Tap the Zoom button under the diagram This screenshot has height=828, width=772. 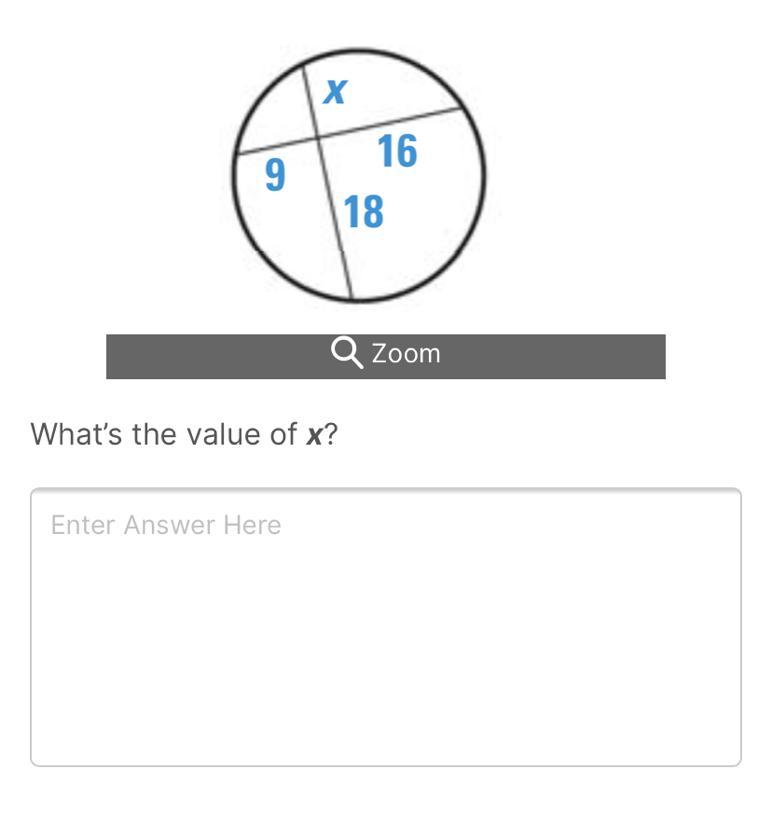click(386, 355)
